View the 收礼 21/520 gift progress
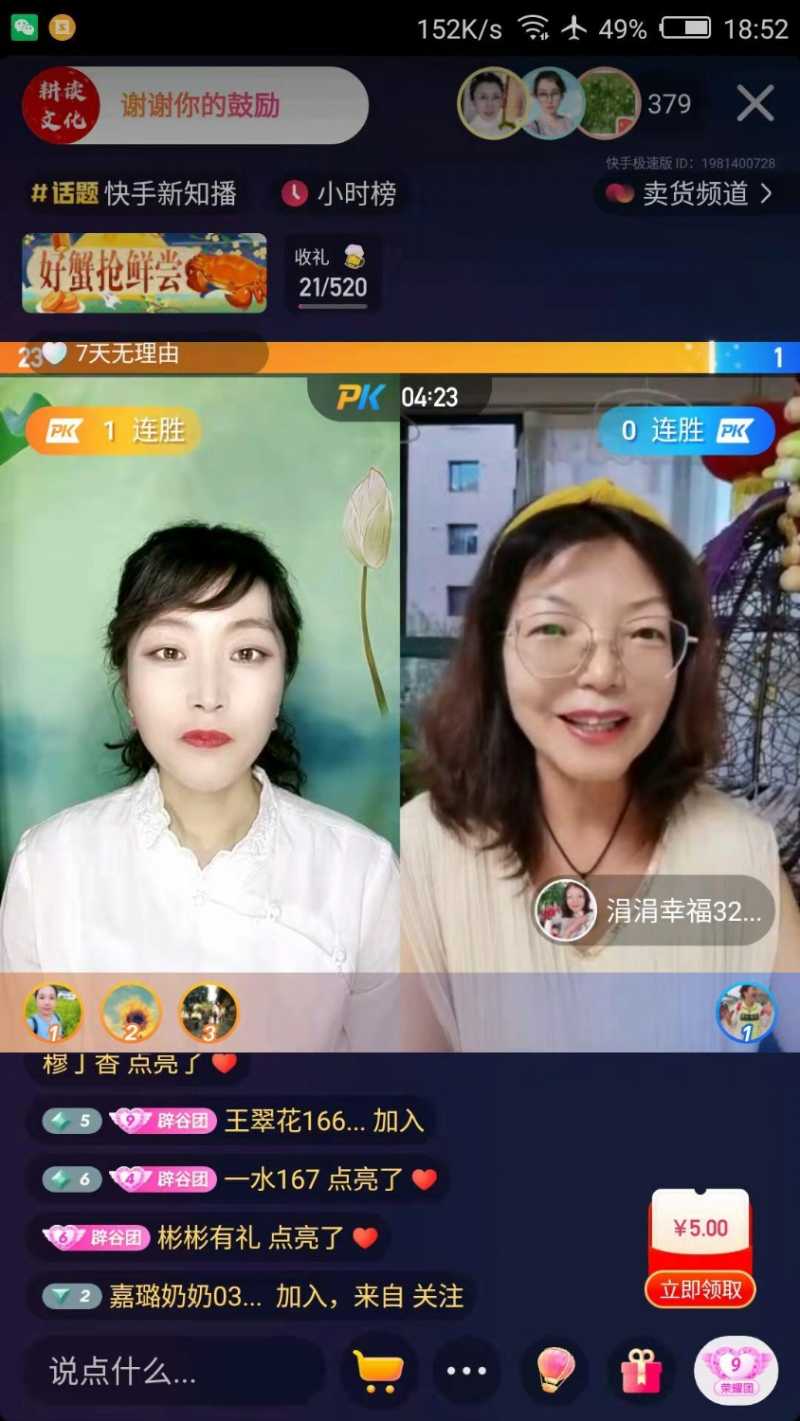800x1421 pixels. tap(332, 273)
